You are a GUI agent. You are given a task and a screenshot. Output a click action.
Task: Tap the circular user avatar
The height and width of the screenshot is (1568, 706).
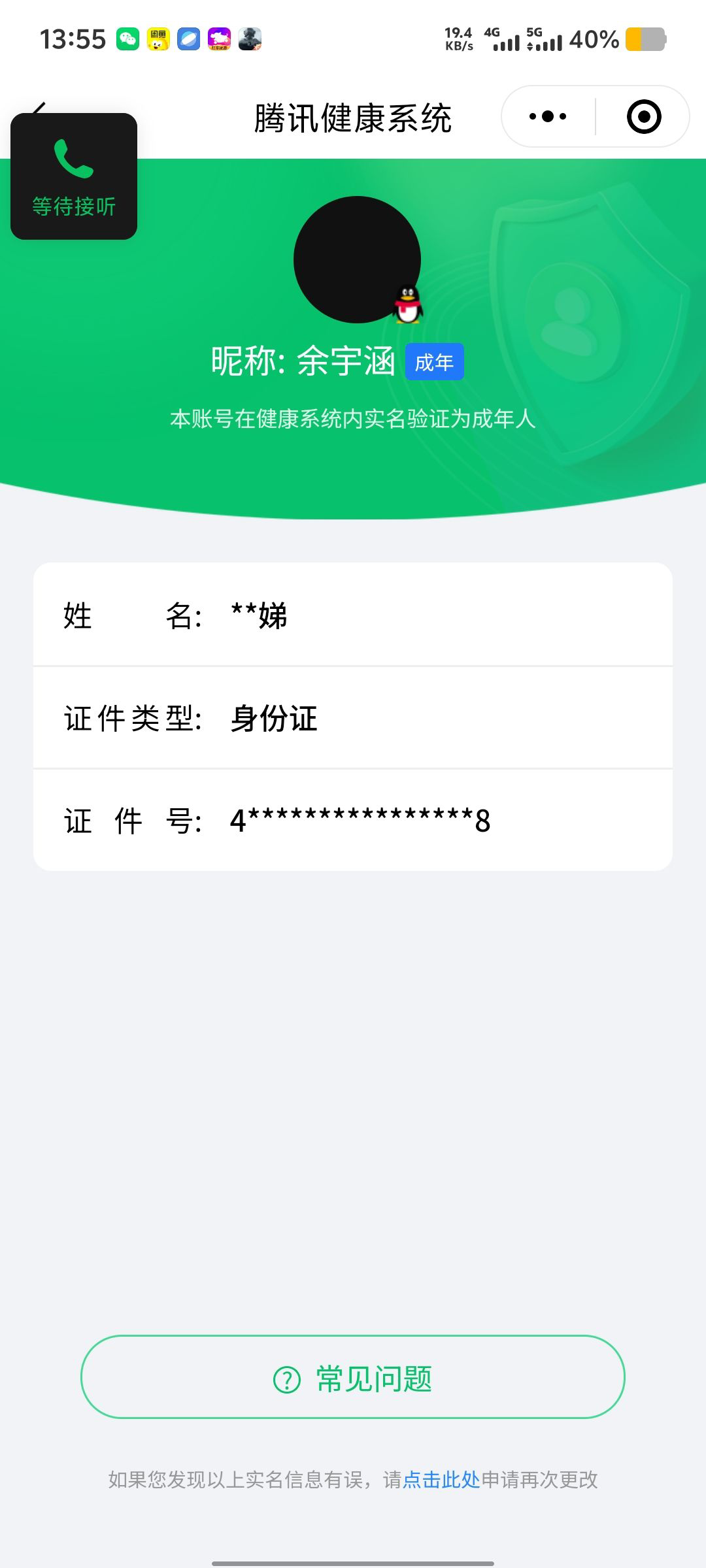358,258
